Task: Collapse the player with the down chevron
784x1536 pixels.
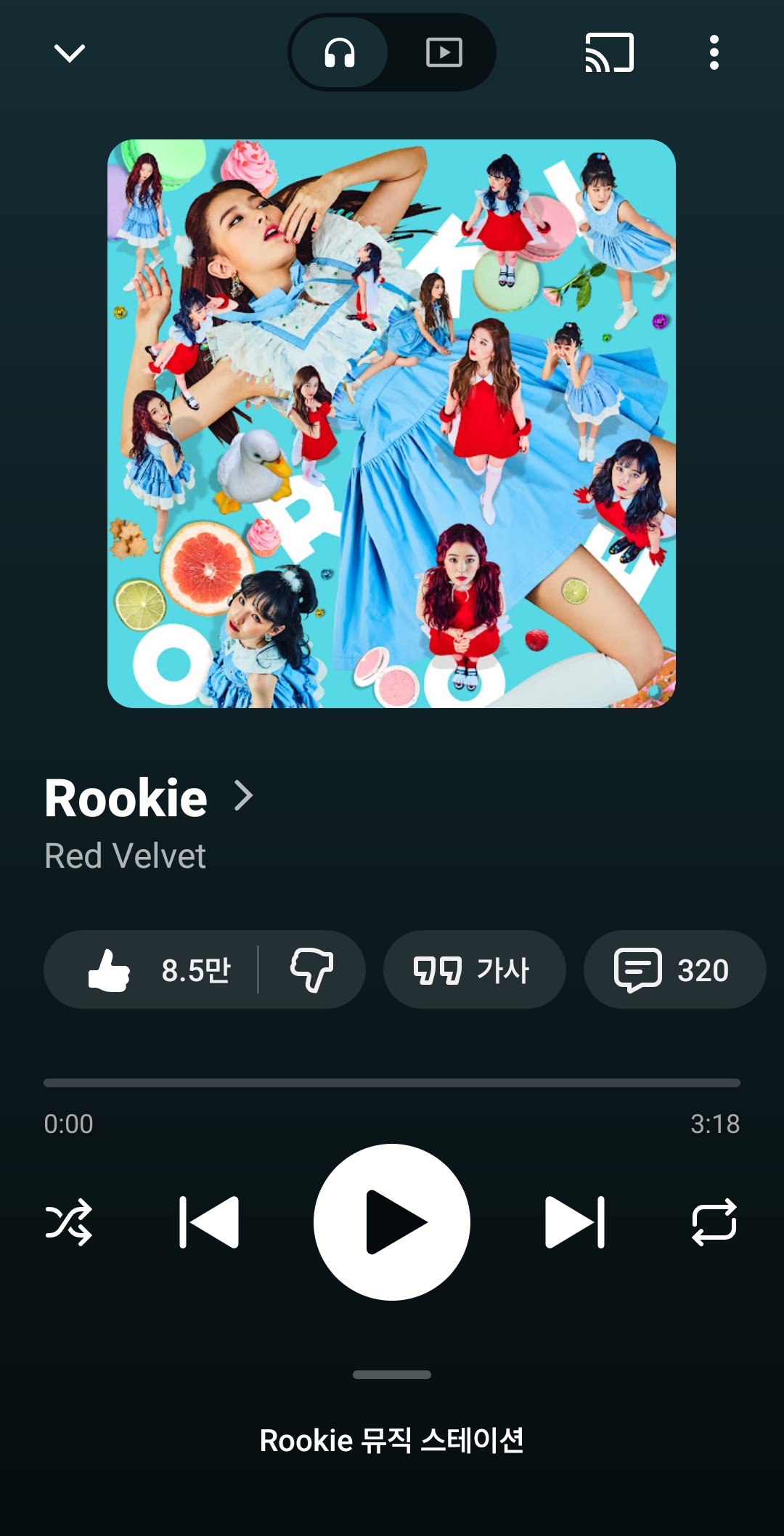Action: pyautogui.click(x=68, y=53)
